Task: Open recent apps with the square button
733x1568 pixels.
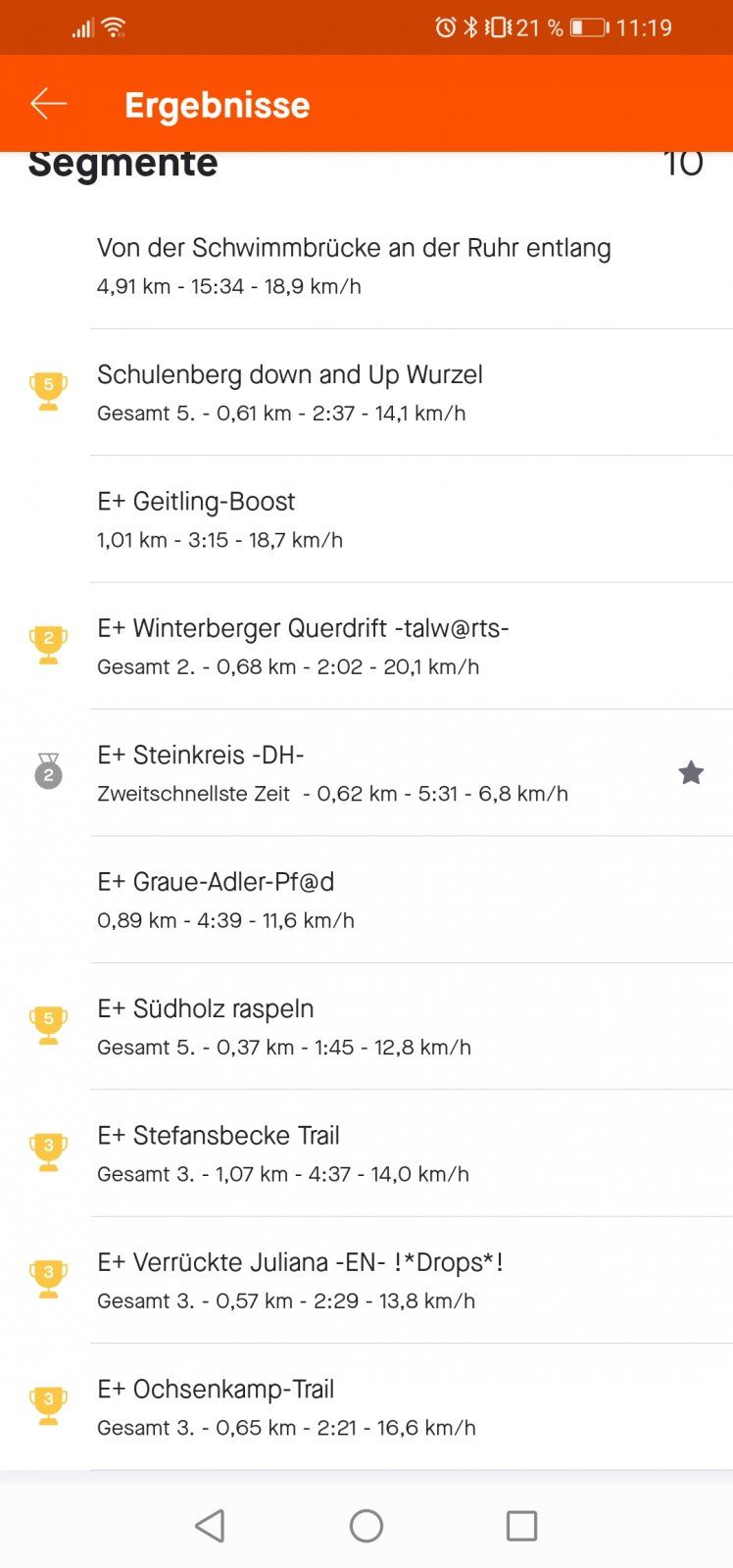Action: coord(521,1525)
